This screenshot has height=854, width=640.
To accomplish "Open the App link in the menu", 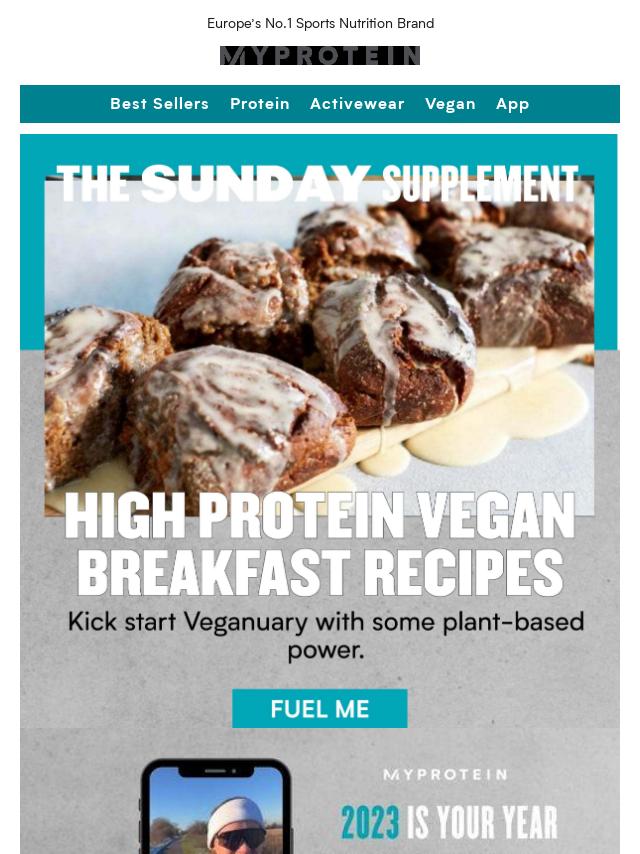I will click(x=513, y=104).
